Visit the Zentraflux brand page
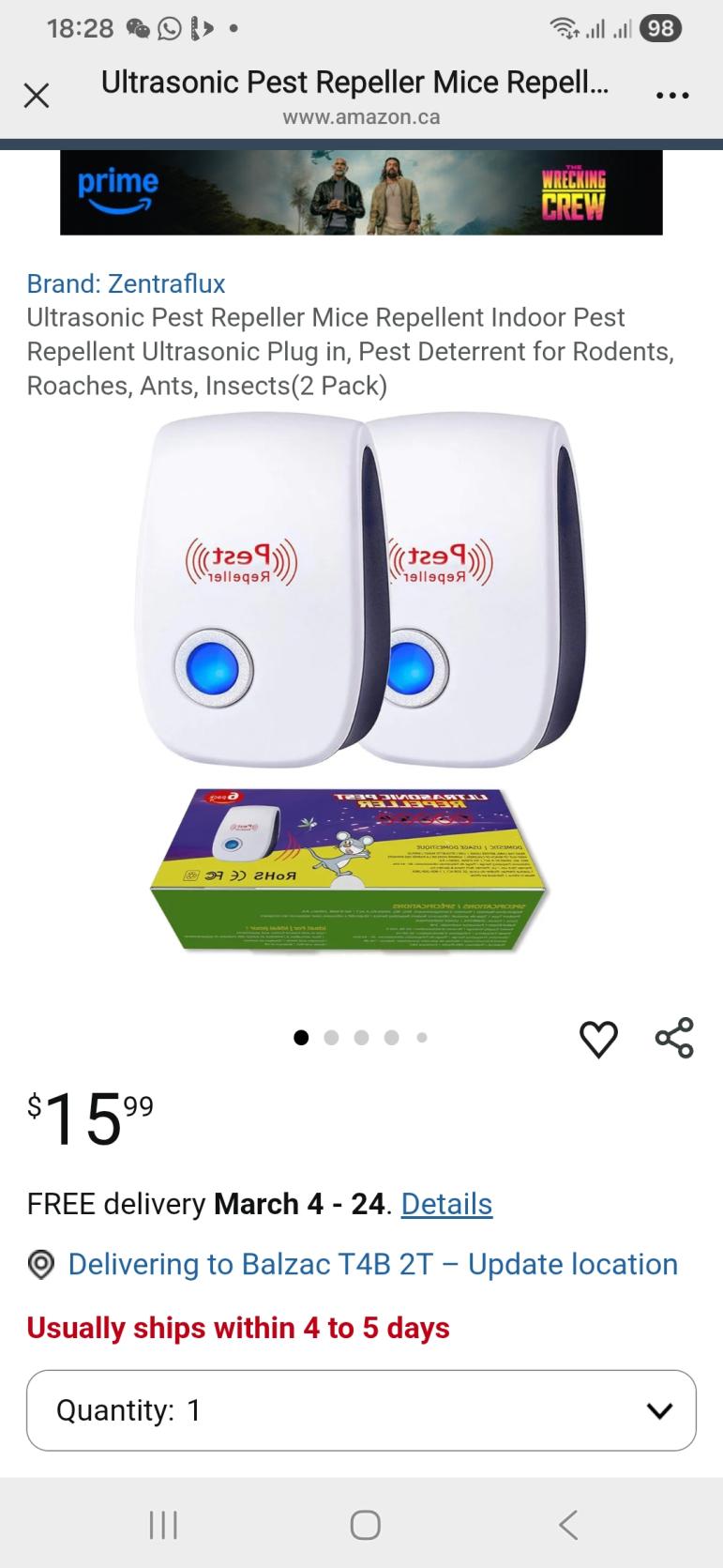The width and height of the screenshot is (723, 1568). click(126, 283)
